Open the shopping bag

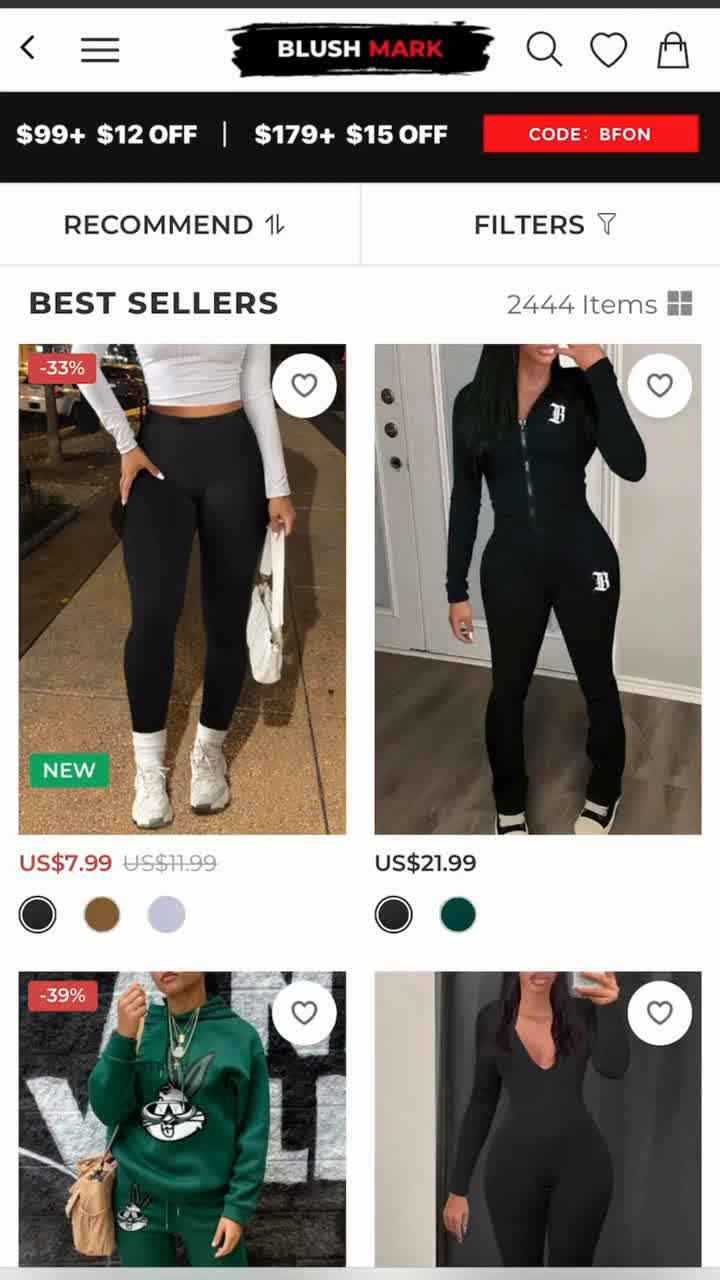pos(673,49)
